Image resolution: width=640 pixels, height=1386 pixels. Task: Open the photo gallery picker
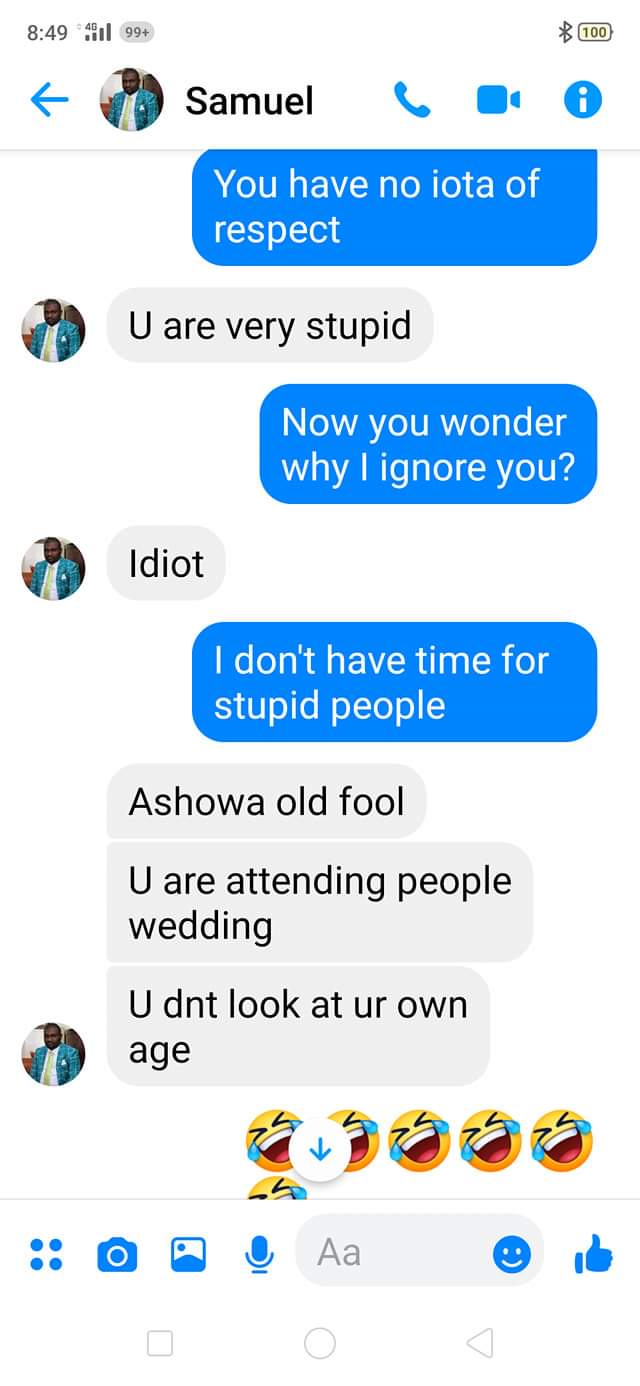pos(188,1254)
